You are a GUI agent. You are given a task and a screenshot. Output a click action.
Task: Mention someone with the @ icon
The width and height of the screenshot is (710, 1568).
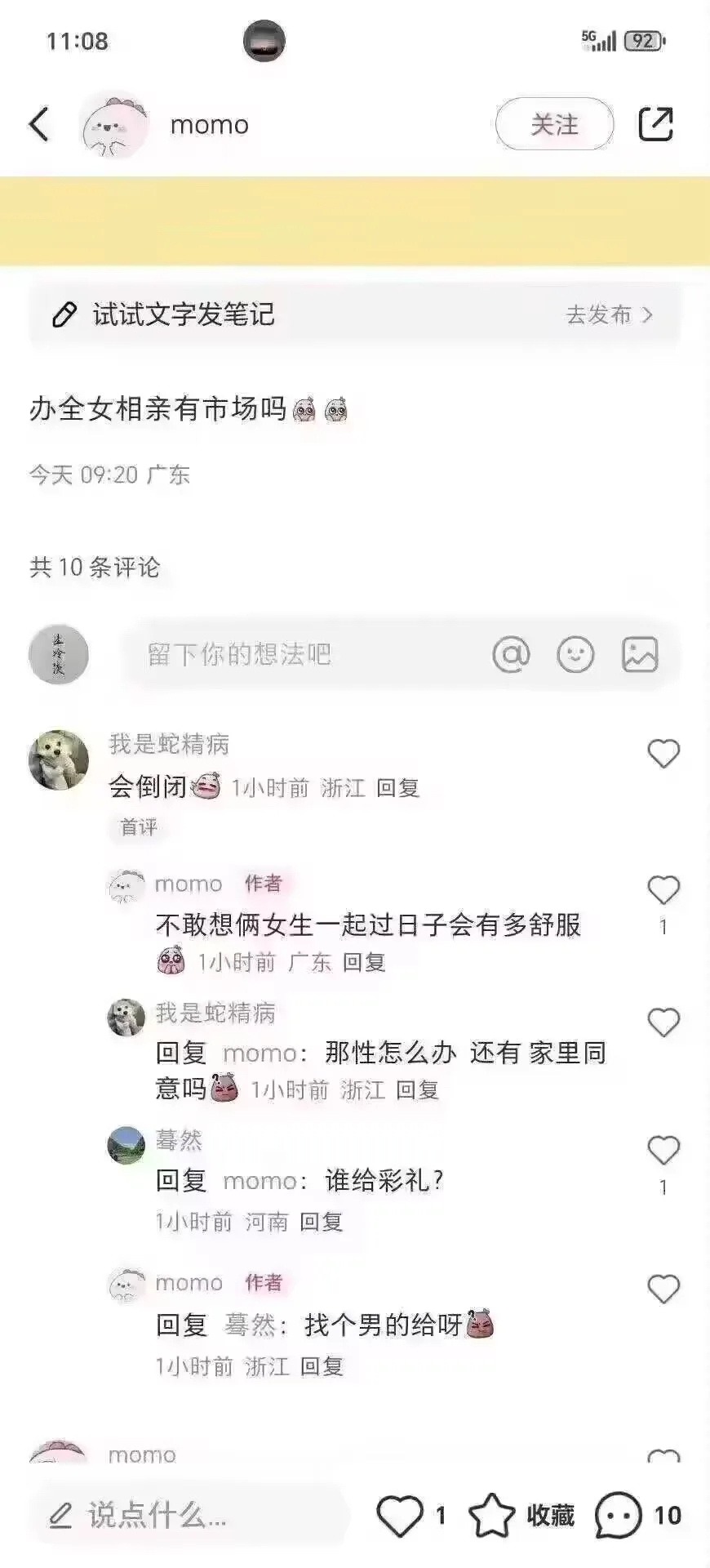tap(512, 654)
